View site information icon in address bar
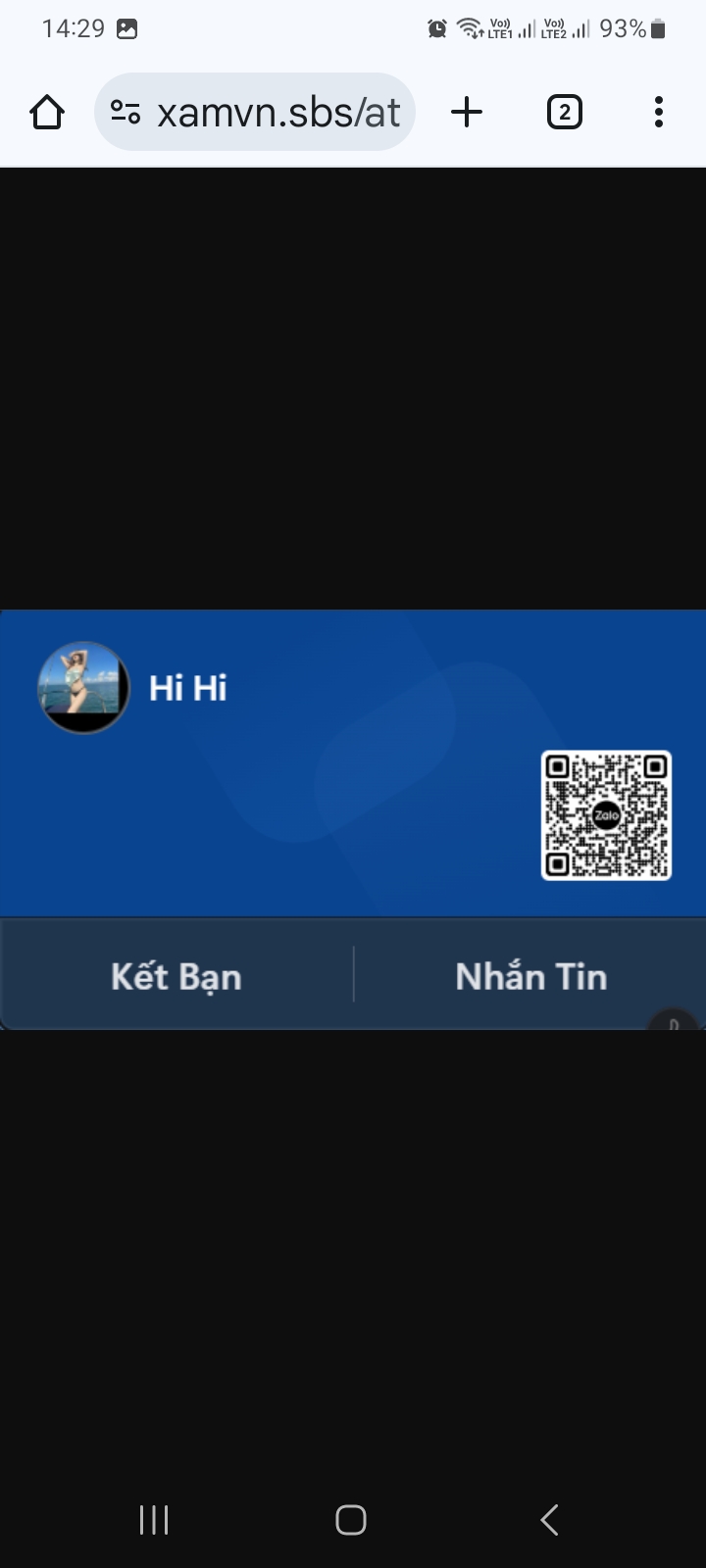The width and height of the screenshot is (706, 1568). pos(126,113)
